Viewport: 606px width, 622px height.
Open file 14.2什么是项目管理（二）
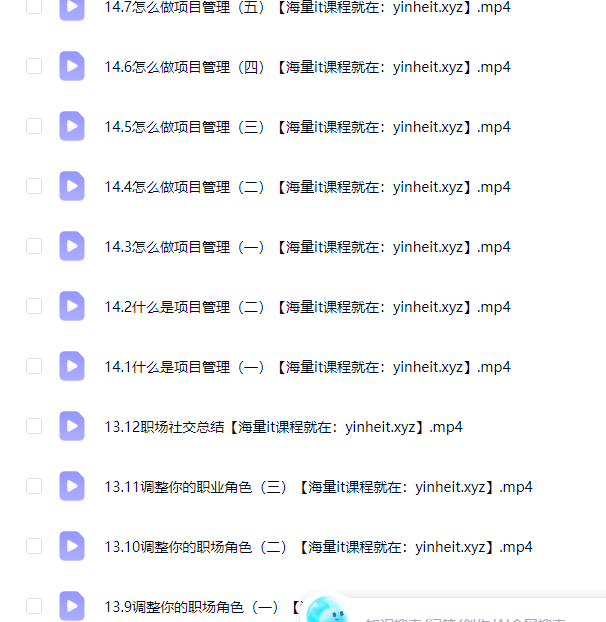coord(307,307)
